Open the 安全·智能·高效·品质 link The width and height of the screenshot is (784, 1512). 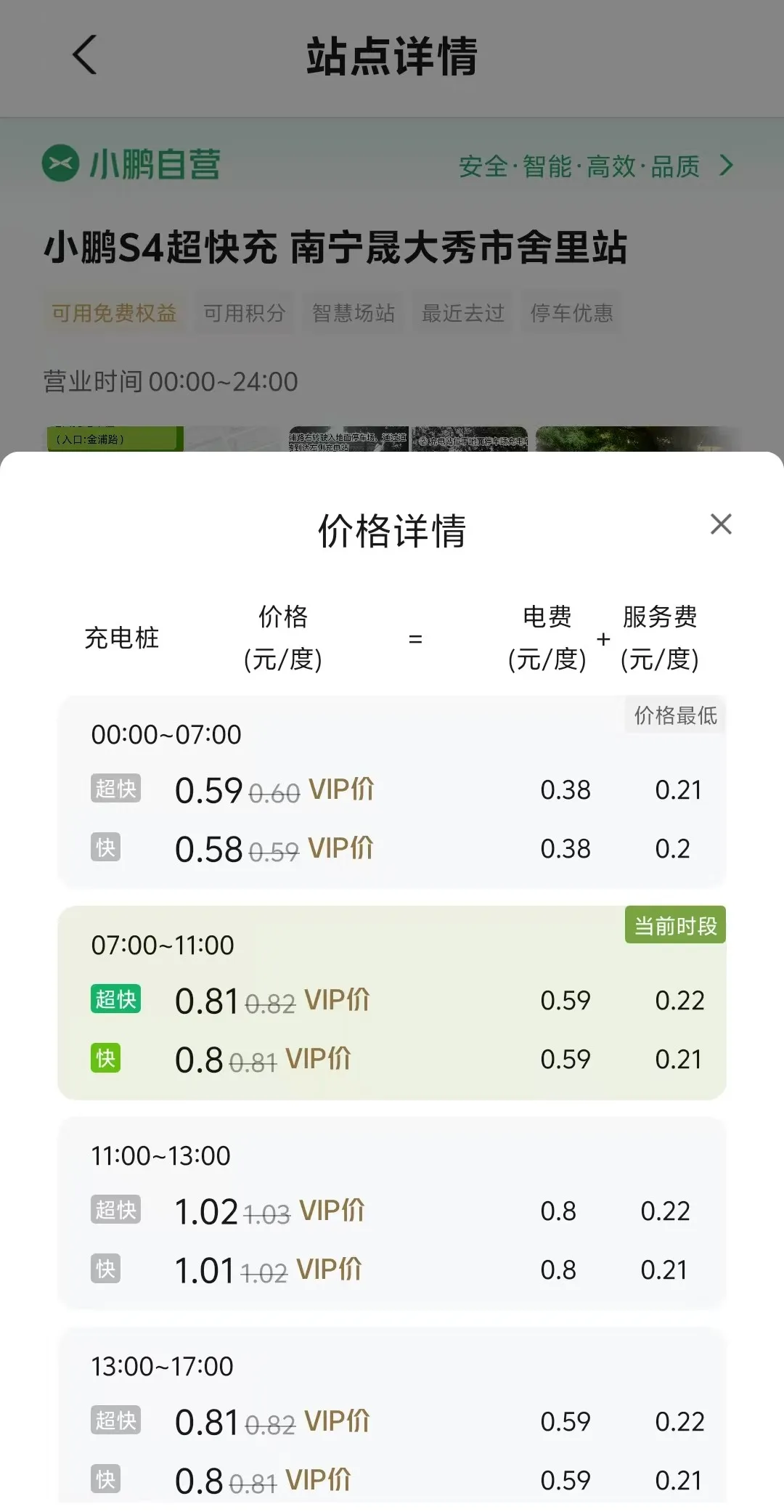(x=596, y=166)
